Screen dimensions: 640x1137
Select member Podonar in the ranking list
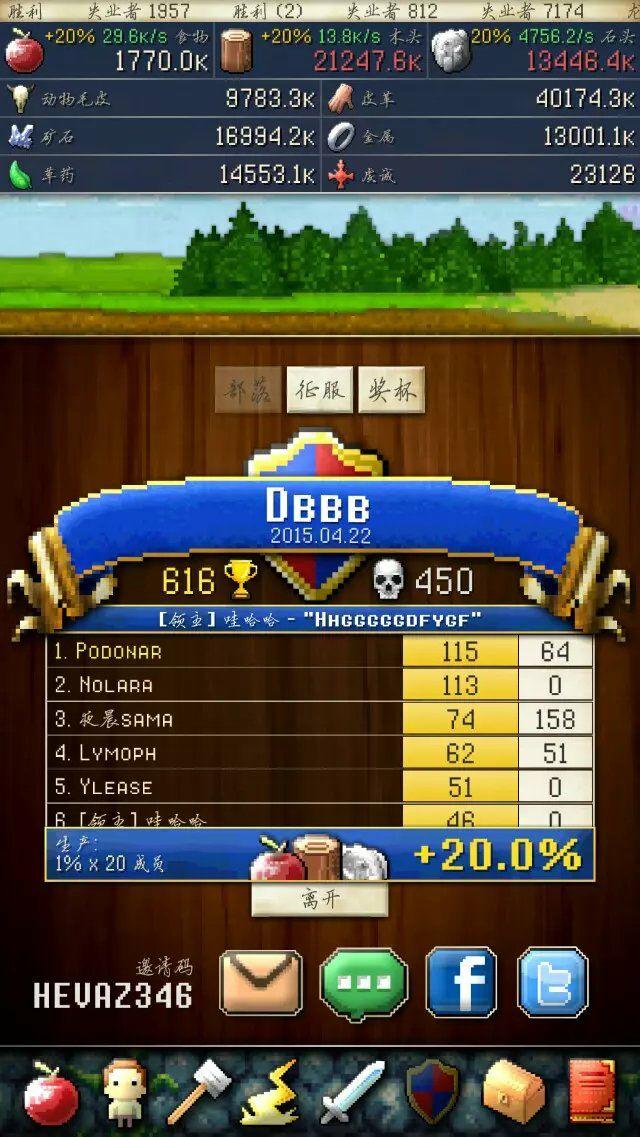pyautogui.click(x=225, y=651)
